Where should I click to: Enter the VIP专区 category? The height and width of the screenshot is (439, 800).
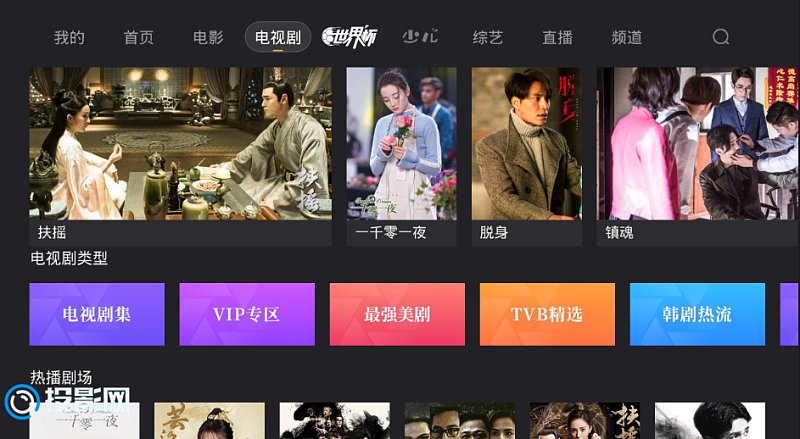coord(247,314)
